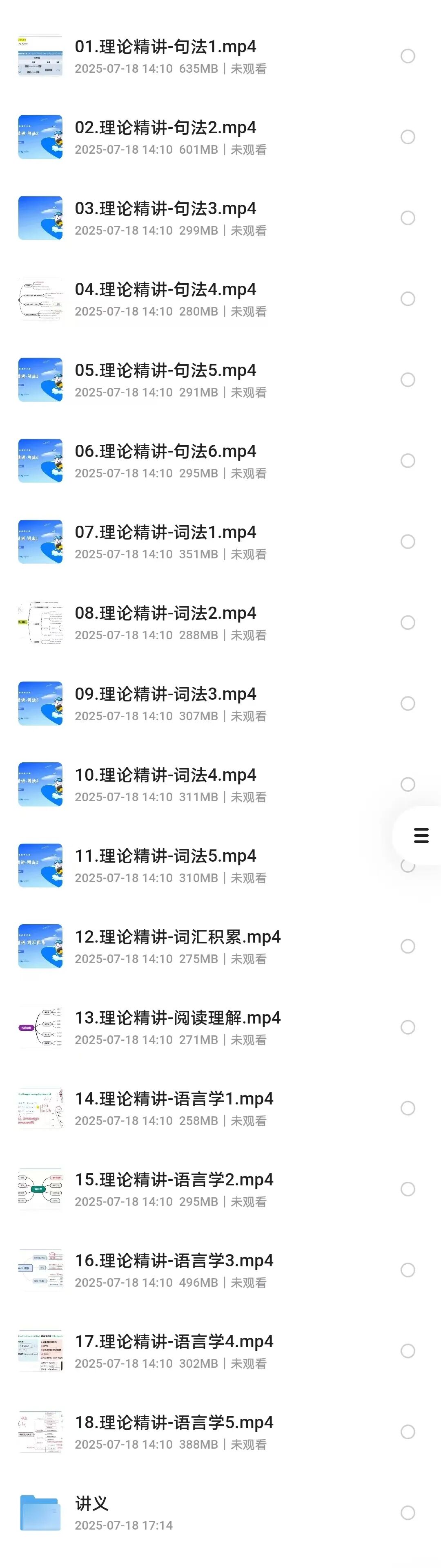Open 05.理论精讲-句法5.mp4
Image resolution: width=441 pixels, height=1568 pixels.
(x=165, y=371)
